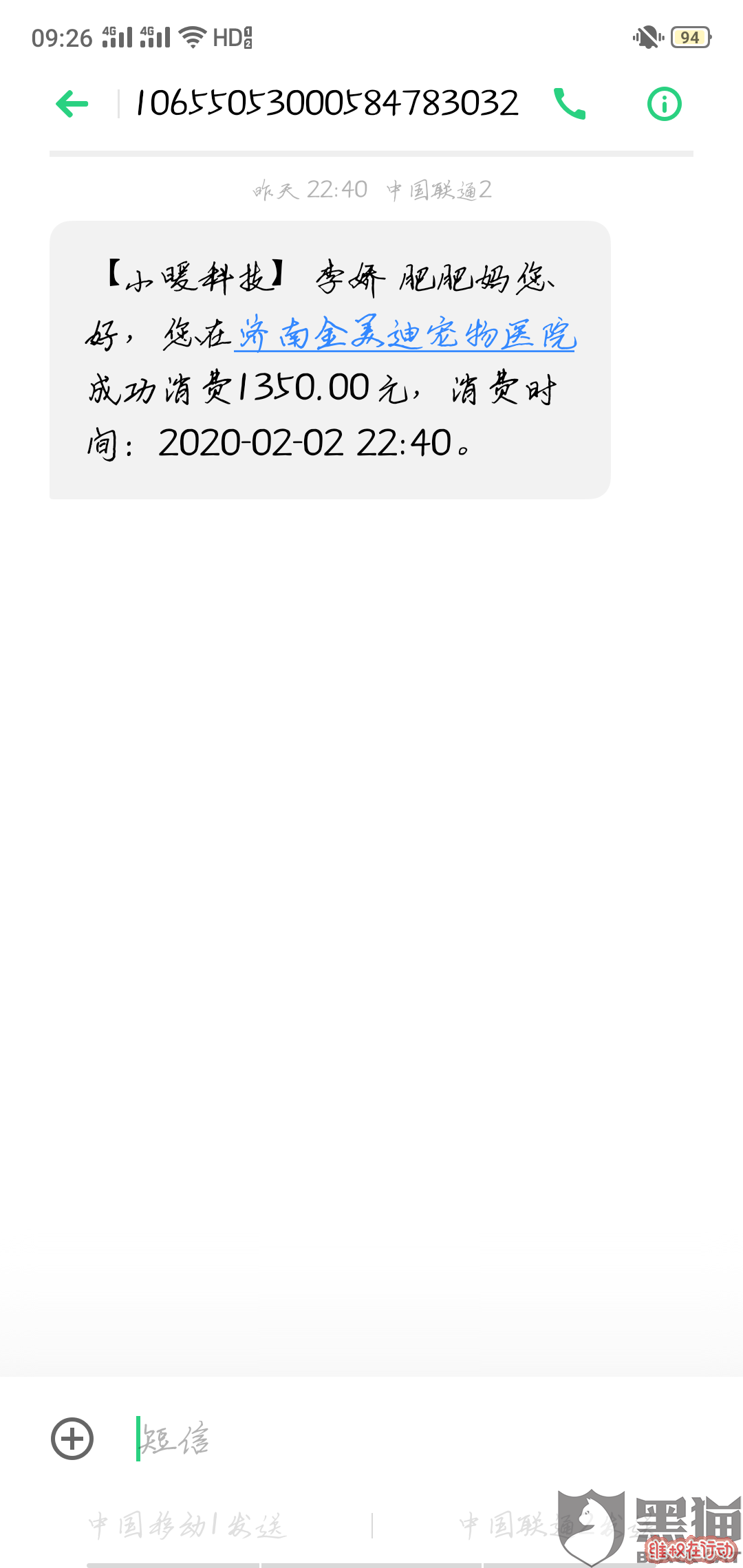743x1568 pixels.
Task: Focus the 短信 message input field
Action: [x=413, y=1438]
